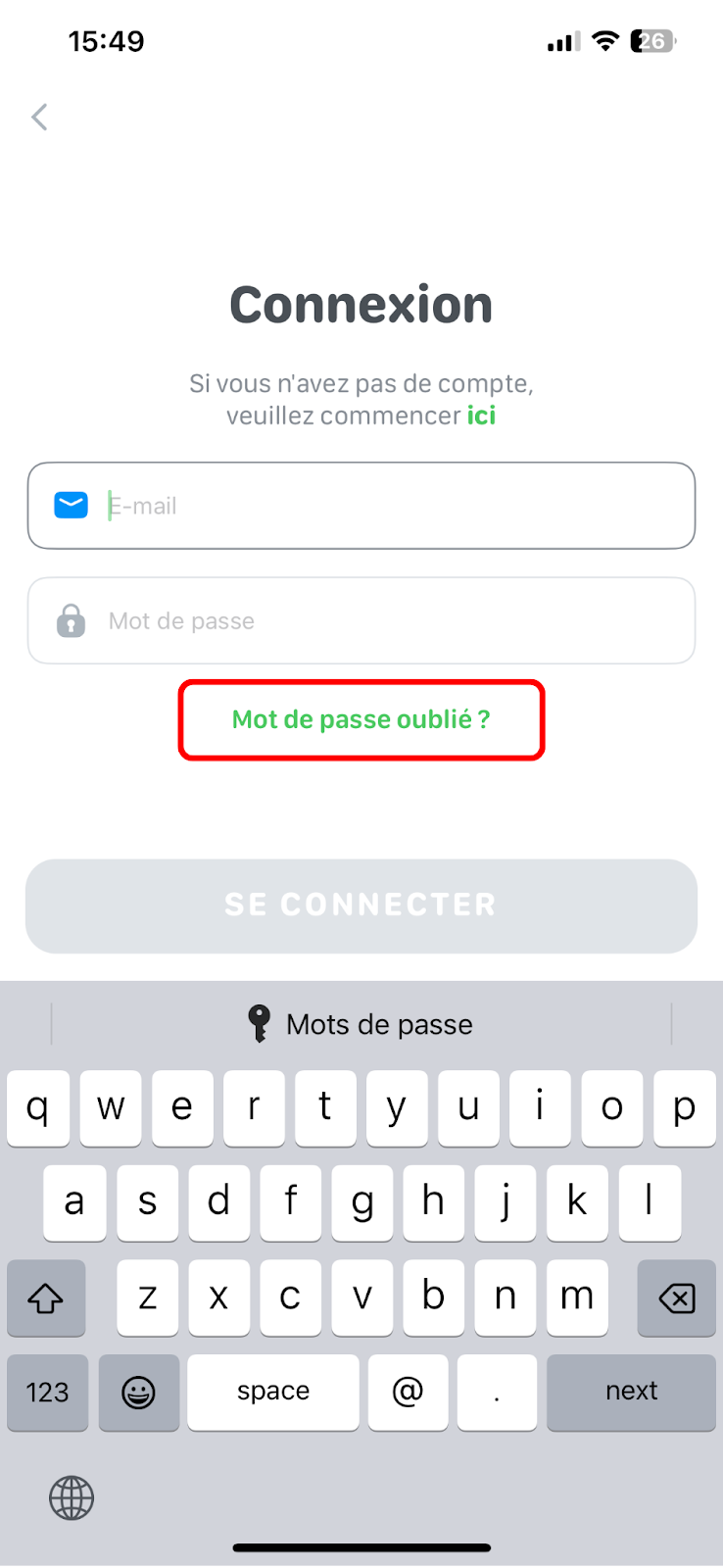This screenshot has height=1568, width=723.
Task: Tap the SE CONNECTER button
Action: [361, 906]
